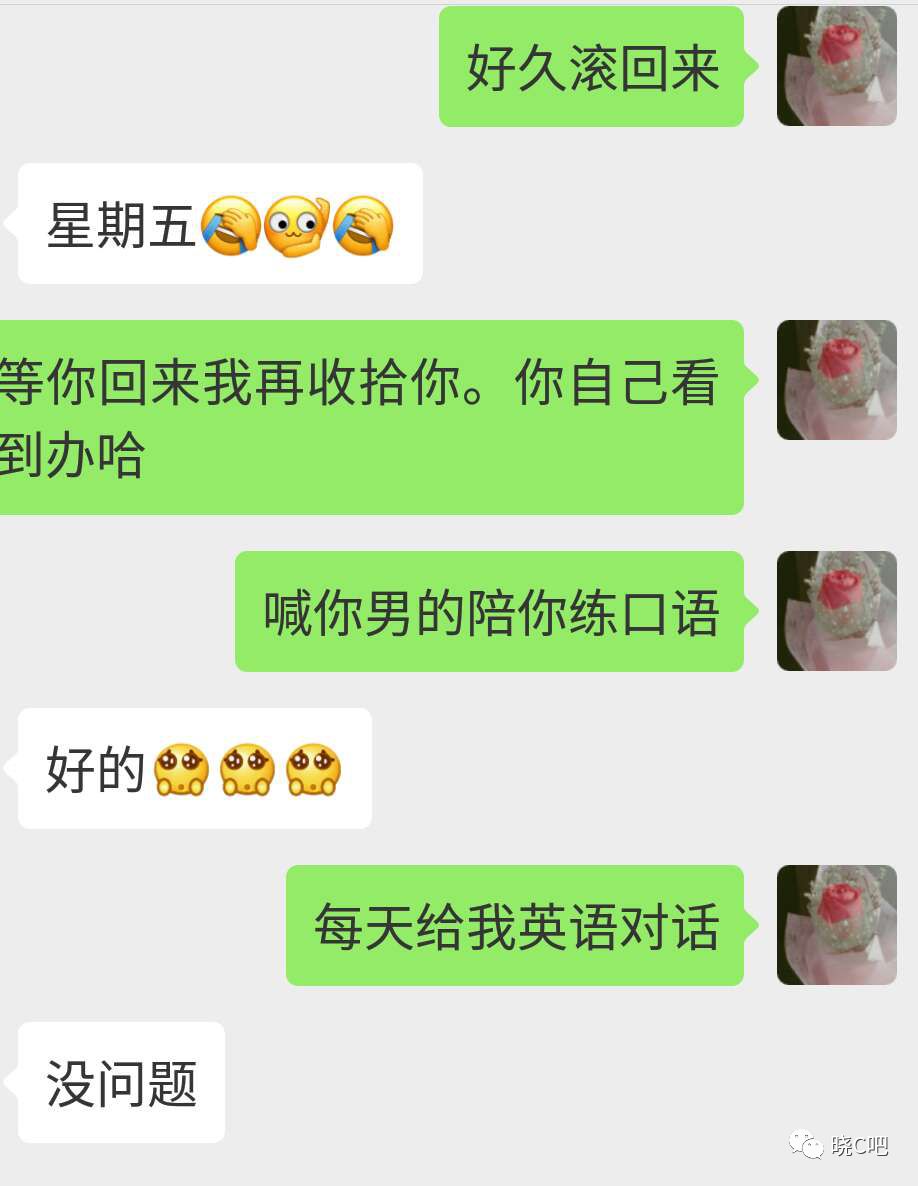
Task: Open sender's avatar beside 好久滚回来 message
Action: [836, 66]
